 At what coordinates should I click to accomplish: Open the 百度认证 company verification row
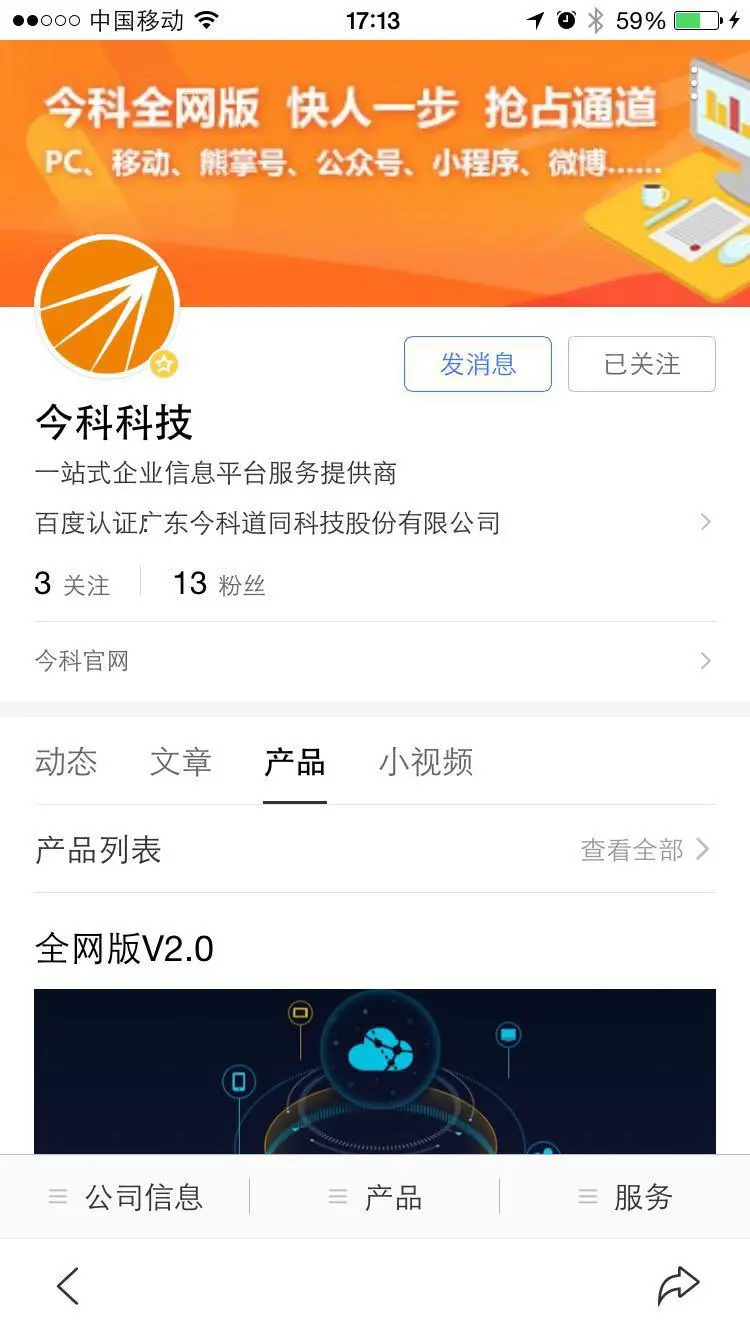pyautogui.click(x=374, y=523)
